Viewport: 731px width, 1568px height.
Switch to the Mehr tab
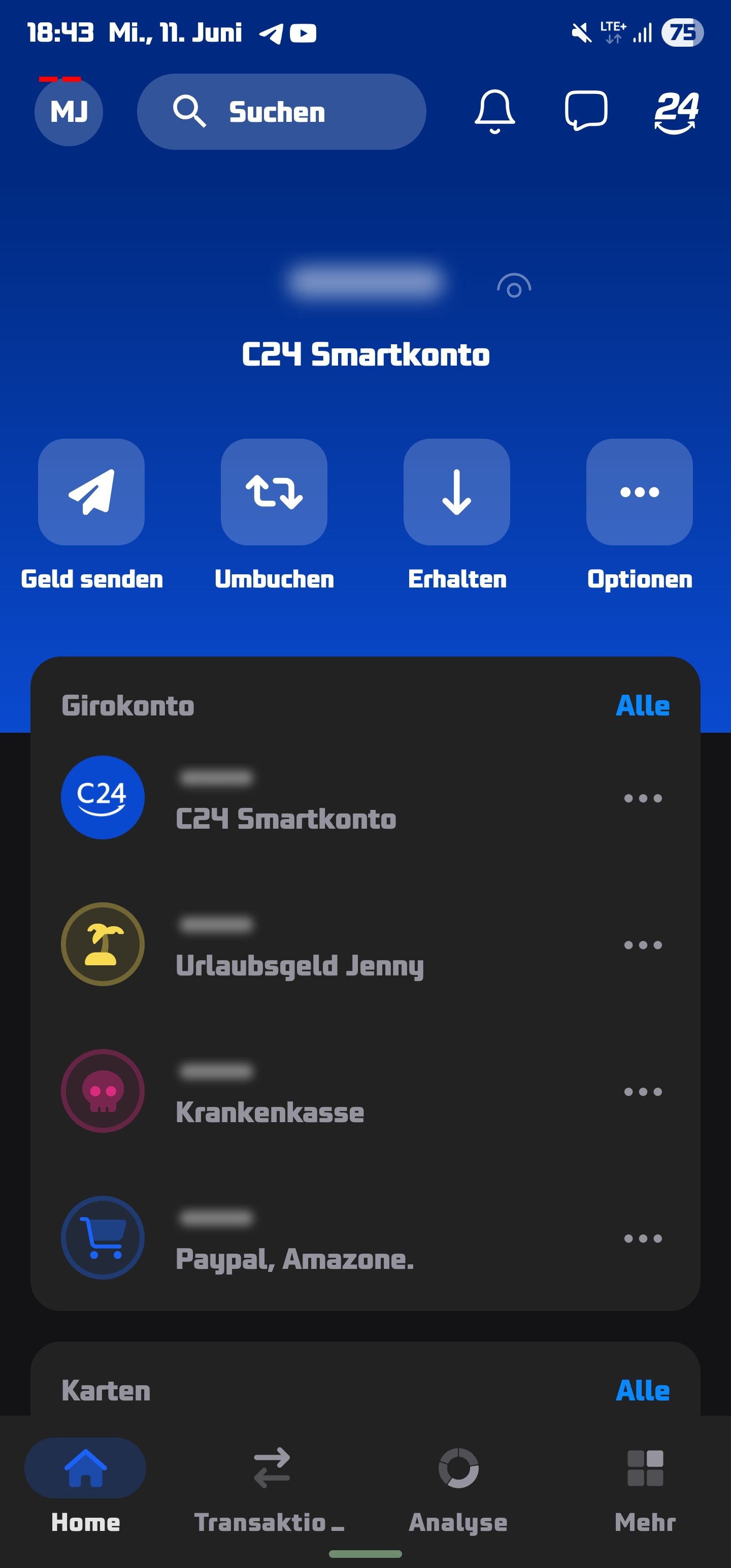(x=645, y=1485)
